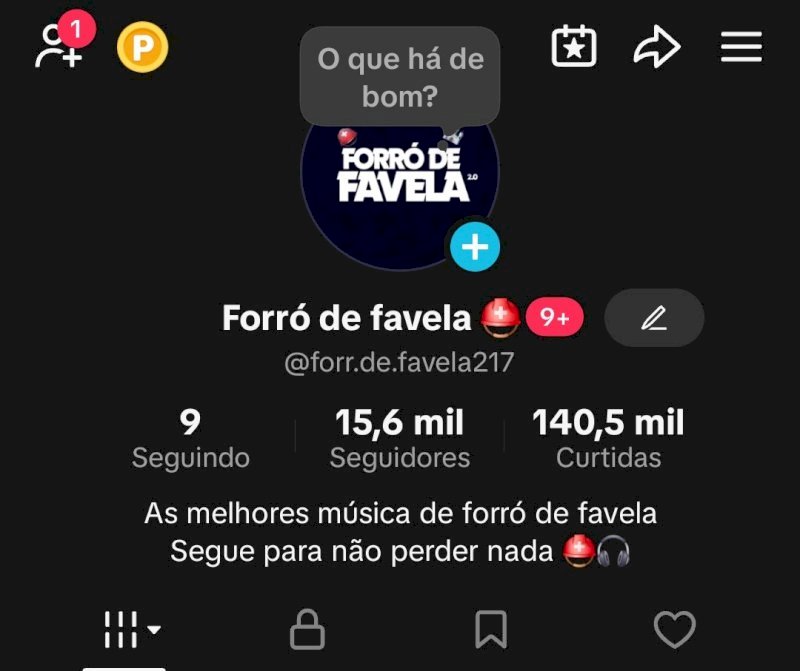This screenshot has height=671, width=800.
Task: Switch to the saved bookmarks tab
Action: coord(491,630)
